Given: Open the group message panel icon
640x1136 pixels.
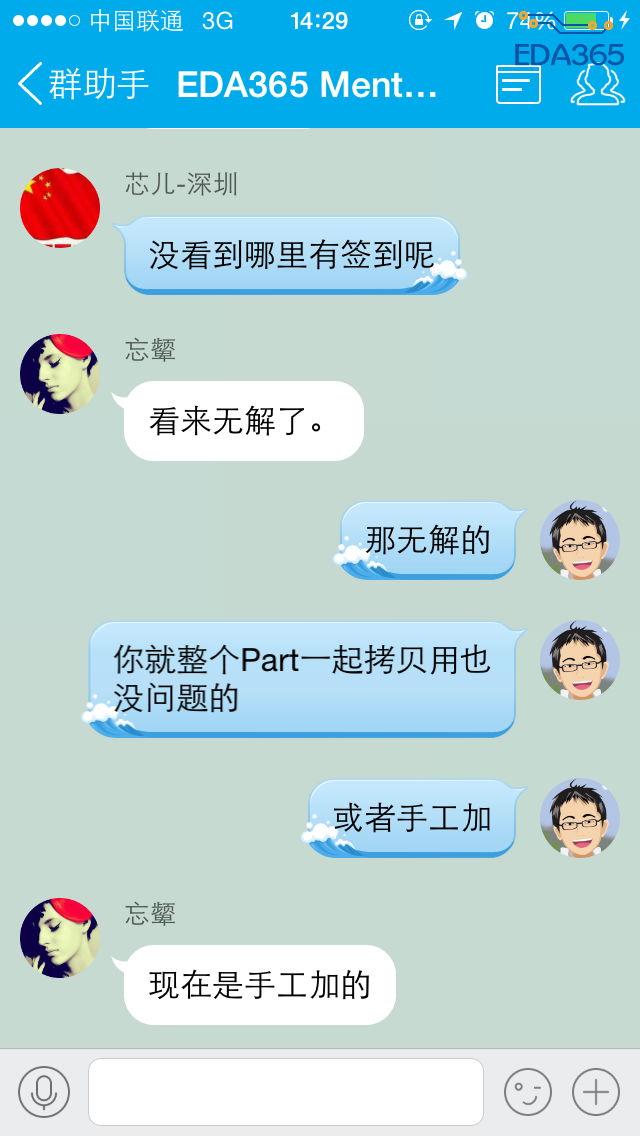Looking at the screenshot, I should [x=518, y=84].
